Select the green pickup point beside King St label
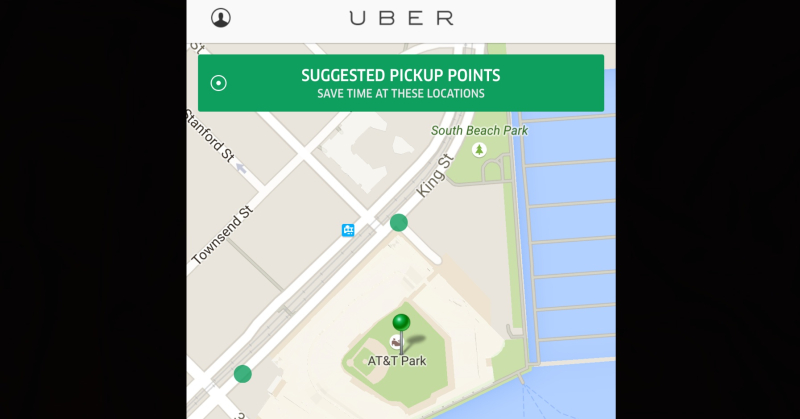This screenshot has height=419, width=800. [399, 222]
